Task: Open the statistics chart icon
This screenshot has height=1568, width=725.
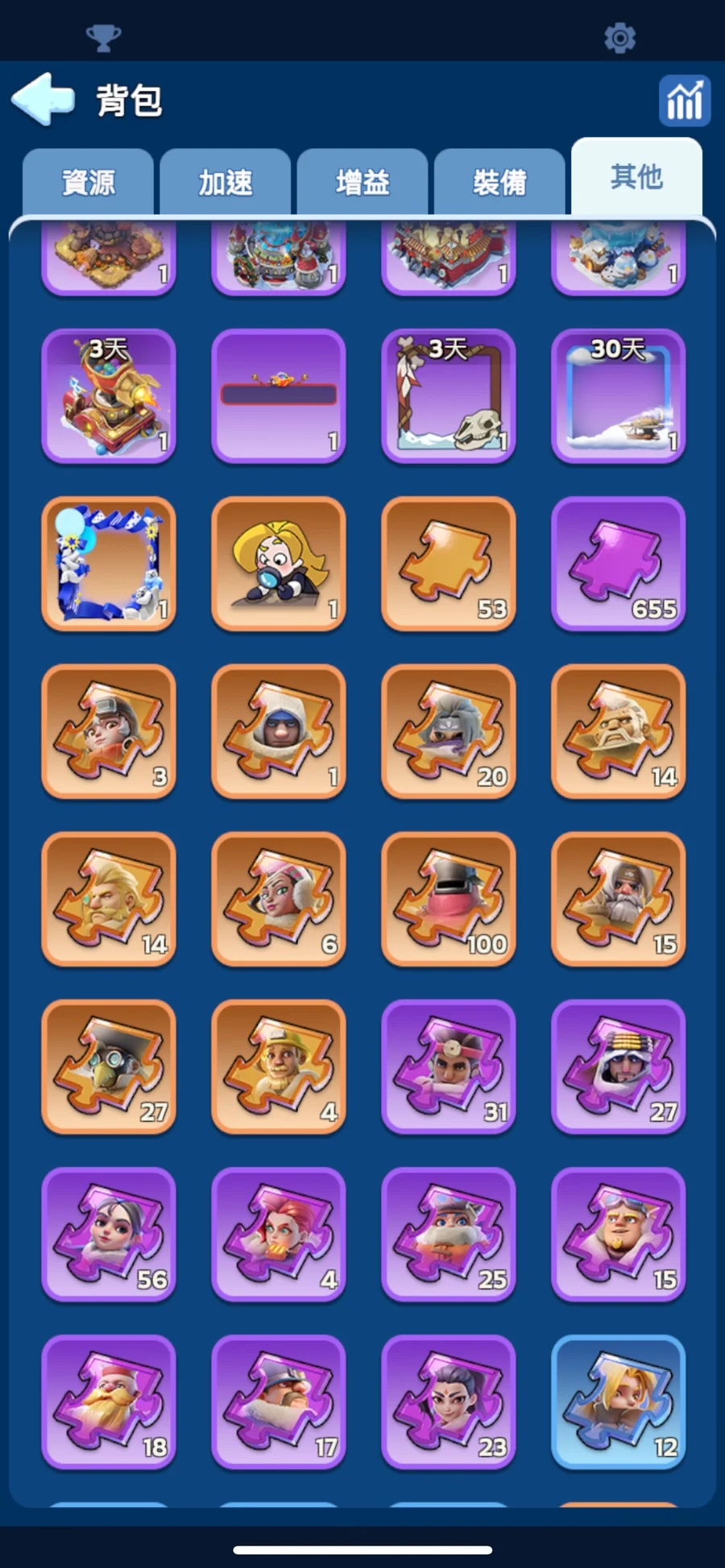Action: 684,101
